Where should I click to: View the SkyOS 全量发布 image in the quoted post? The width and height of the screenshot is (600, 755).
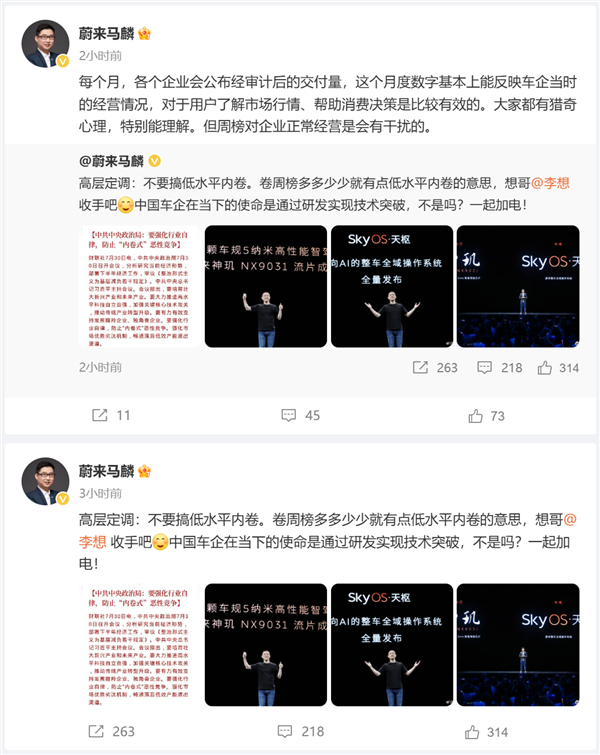[x=391, y=287]
